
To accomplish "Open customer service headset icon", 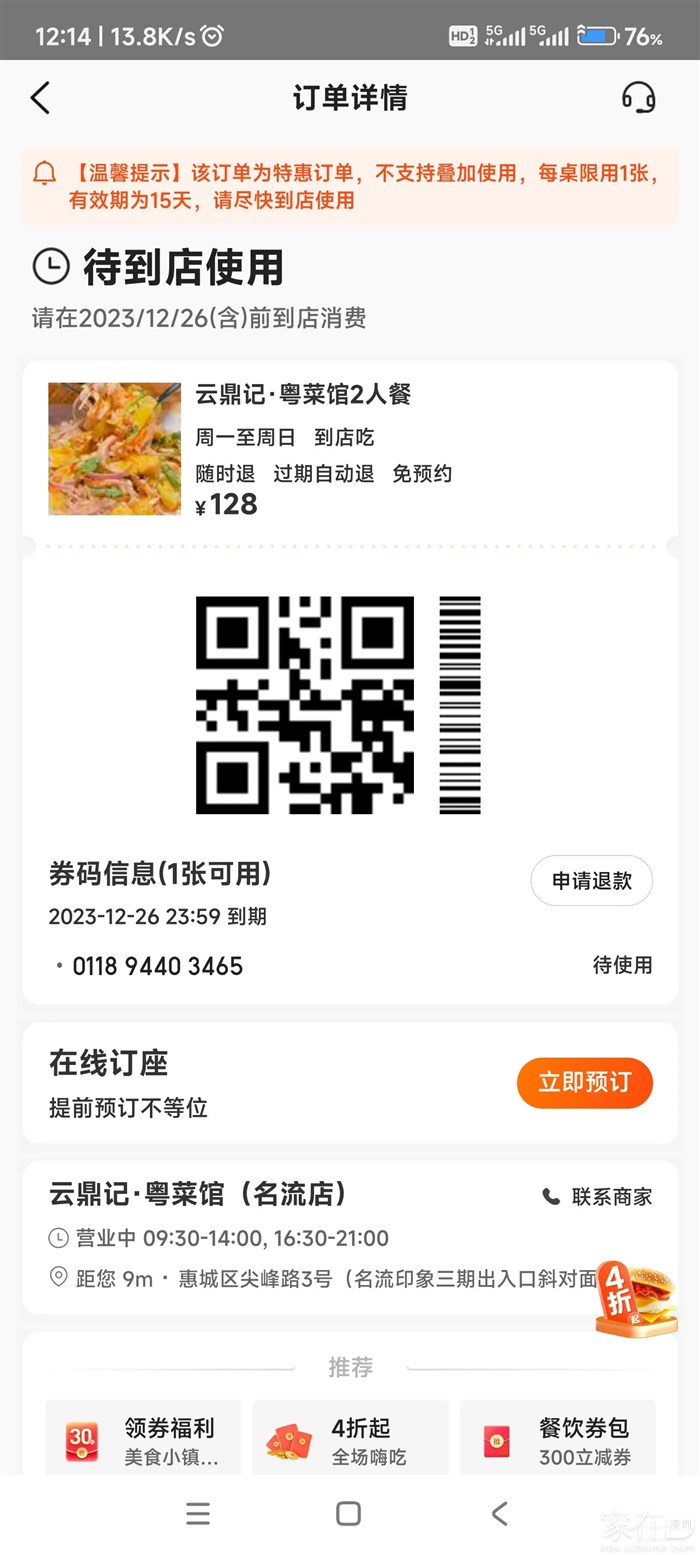I will point(638,98).
